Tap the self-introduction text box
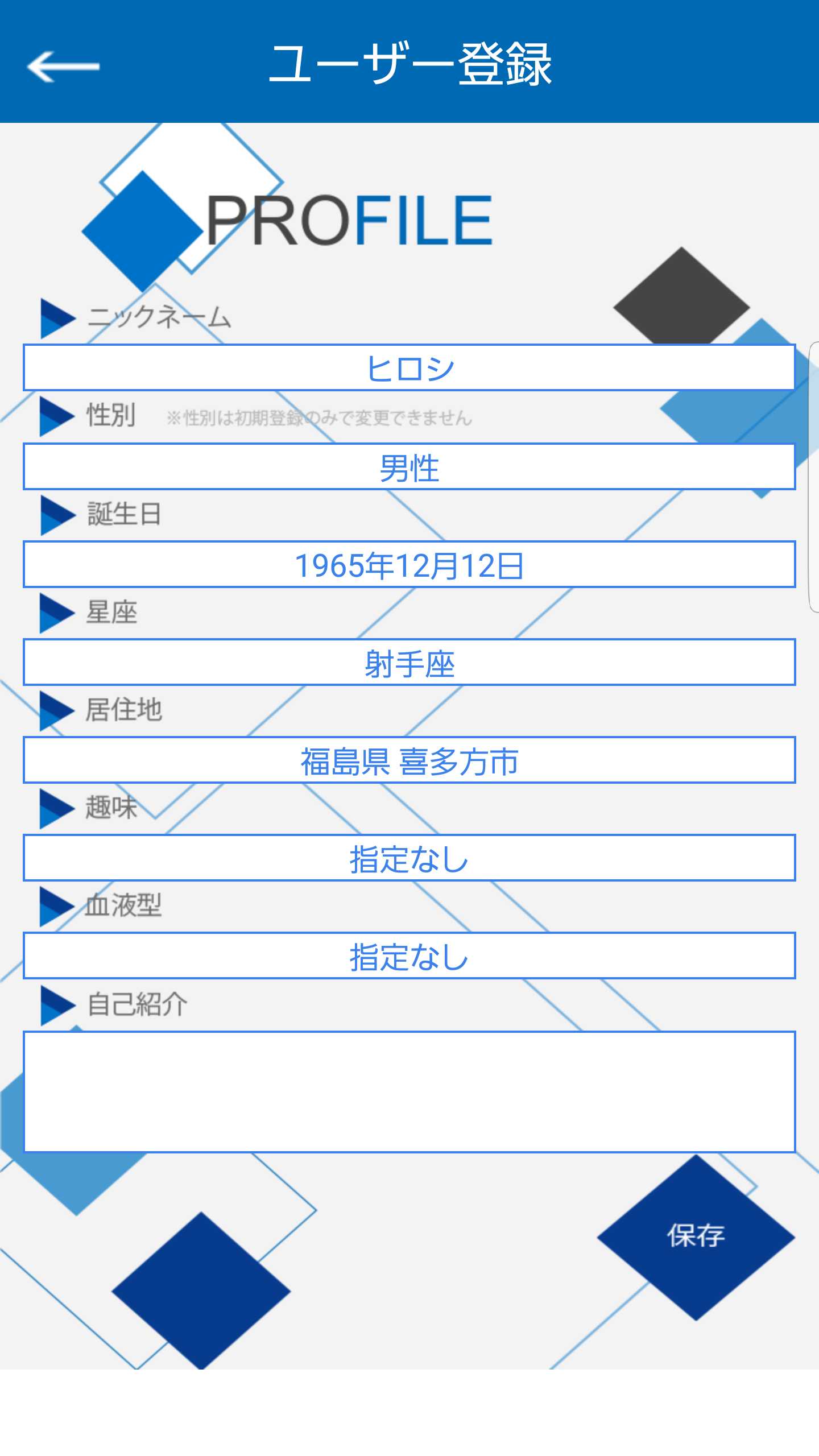The width and height of the screenshot is (819, 1456). pyautogui.click(x=409, y=1092)
